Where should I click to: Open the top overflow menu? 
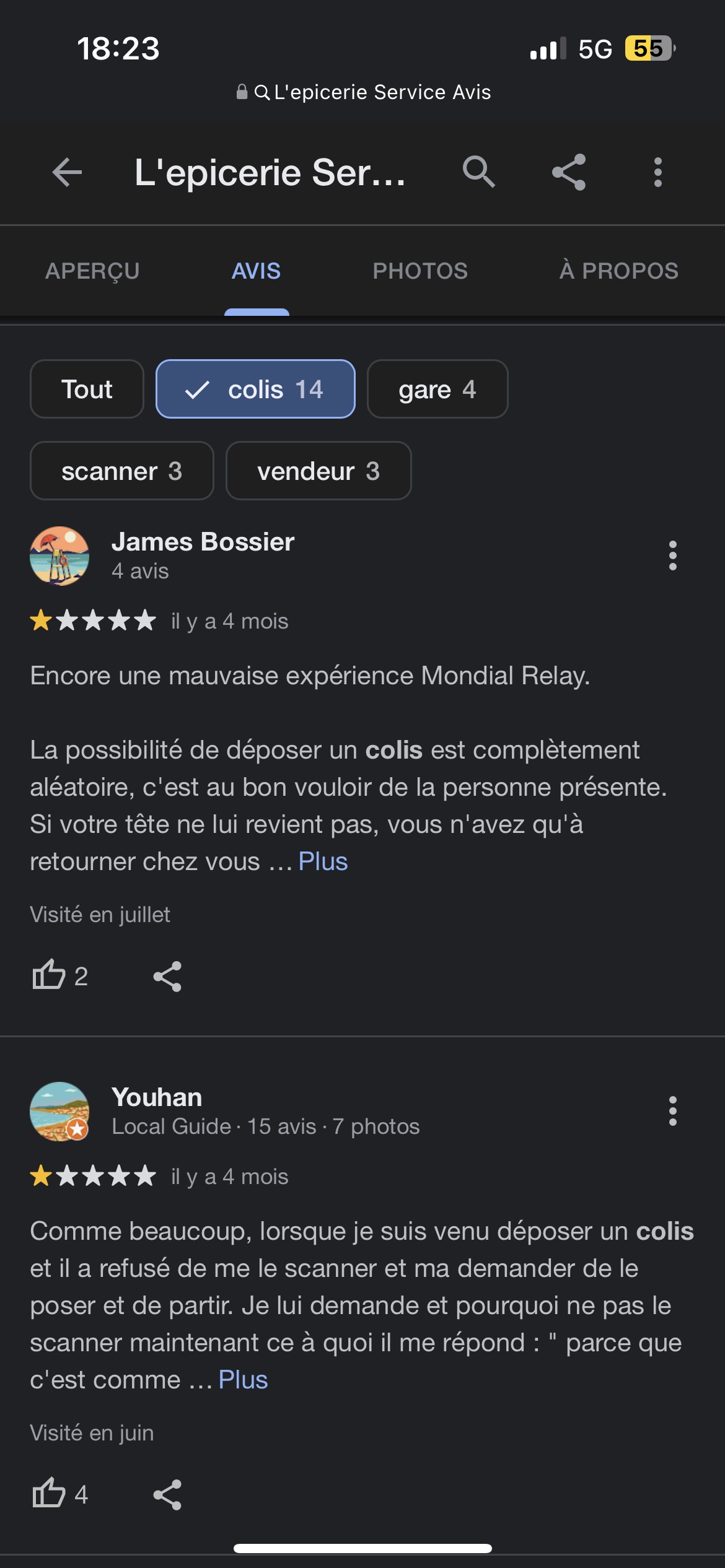point(658,172)
